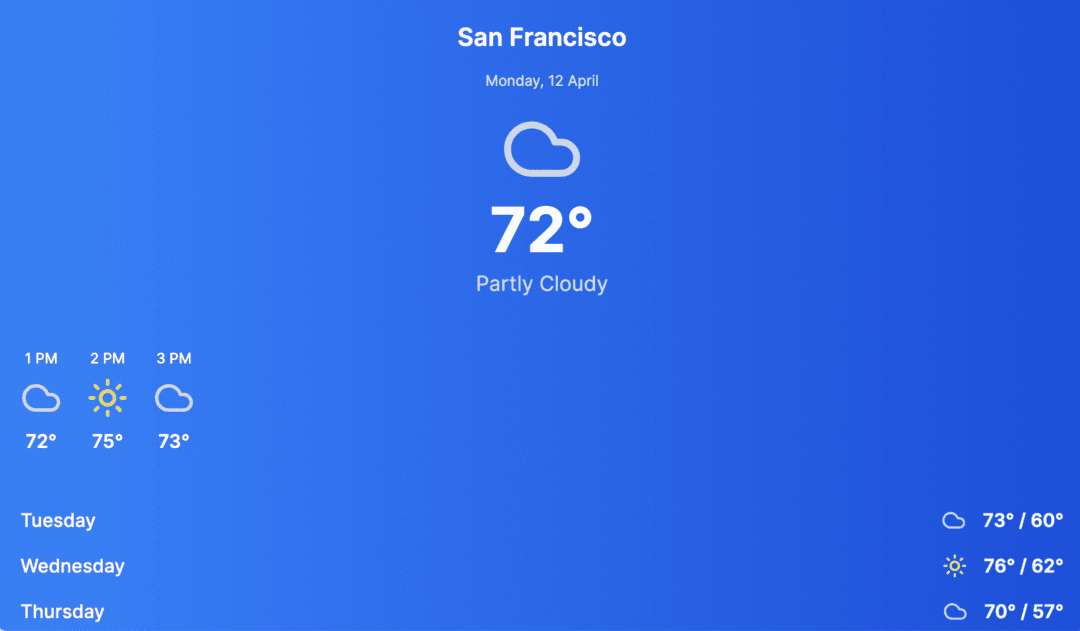Open Tuesday's forecast row
Image resolution: width=1080 pixels, height=631 pixels.
(x=540, y=520)
